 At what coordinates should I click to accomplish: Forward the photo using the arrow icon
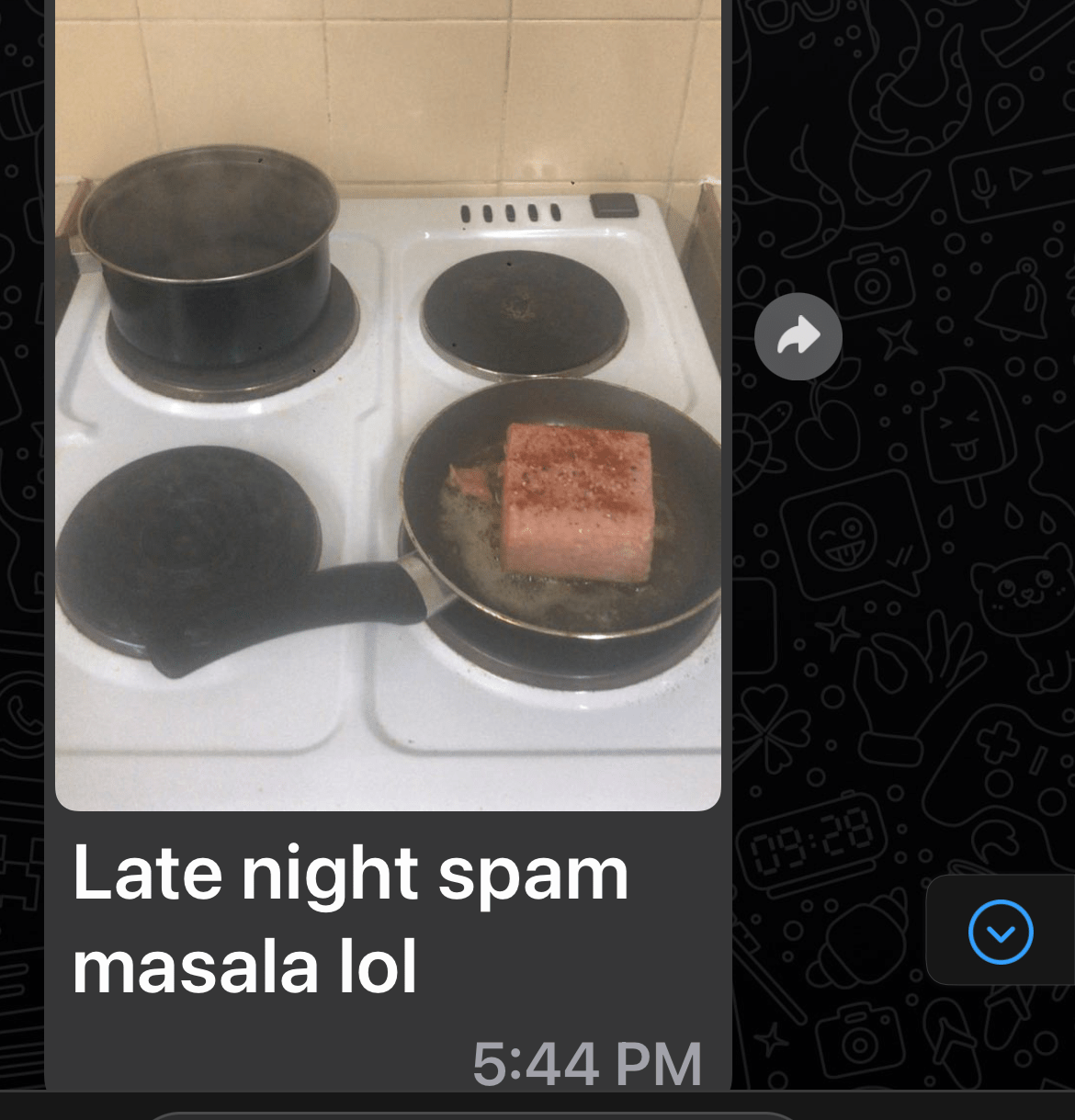coord(798,336)
